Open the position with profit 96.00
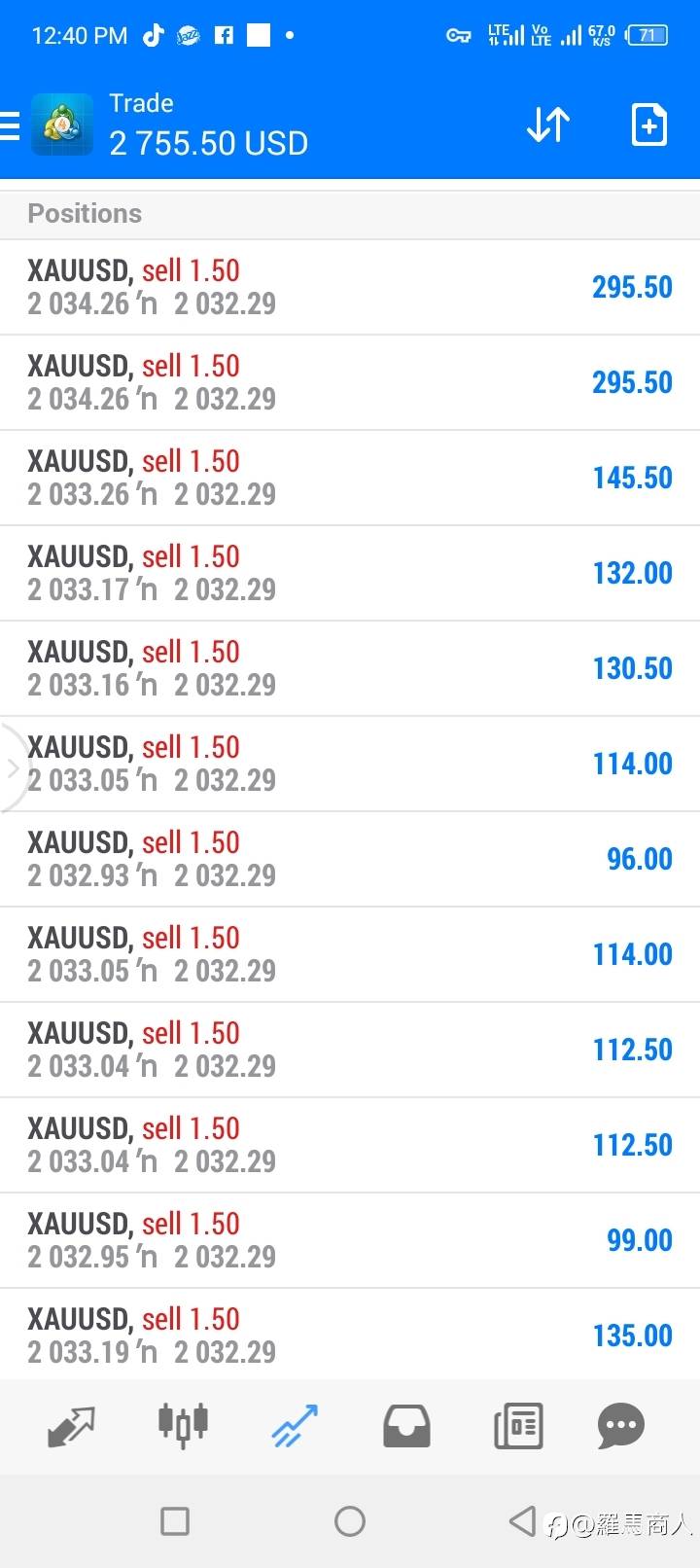The image size is (700, 1568). (350, 859)
